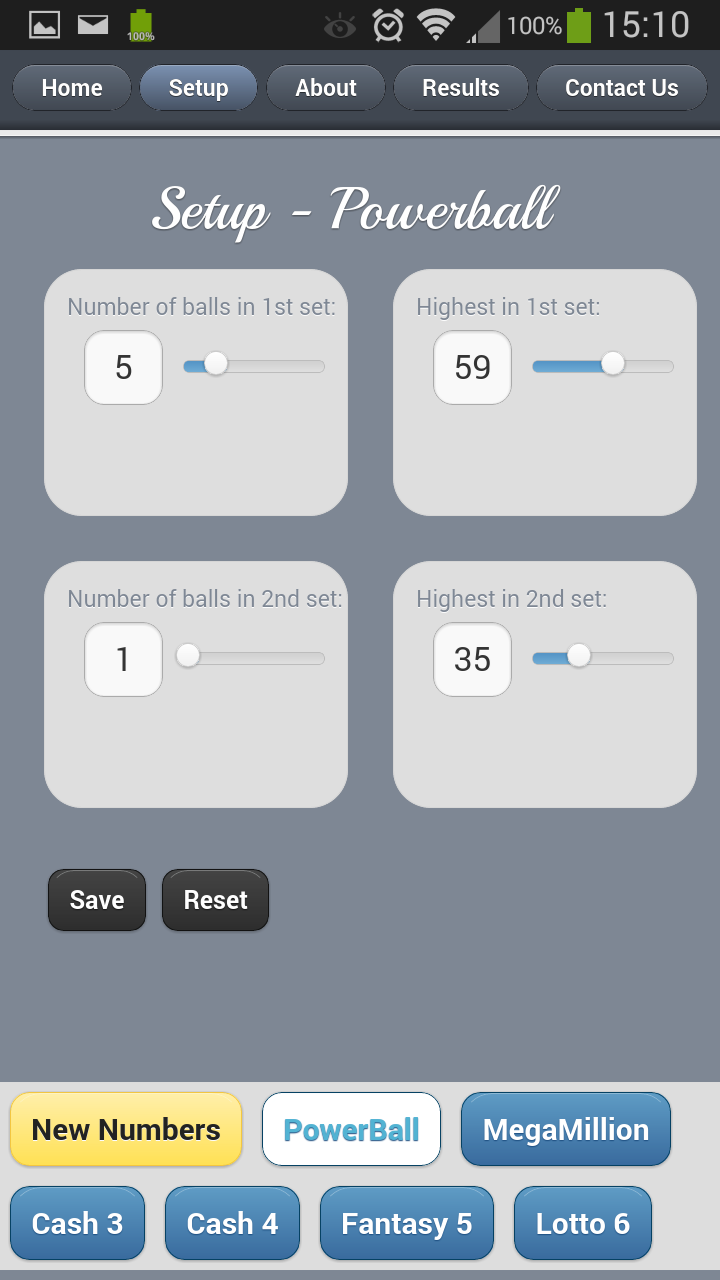The width and height of the screenshot is (720, 1280).
Task: Tap the number of balls in 1st set field
Action: [123, 368]
